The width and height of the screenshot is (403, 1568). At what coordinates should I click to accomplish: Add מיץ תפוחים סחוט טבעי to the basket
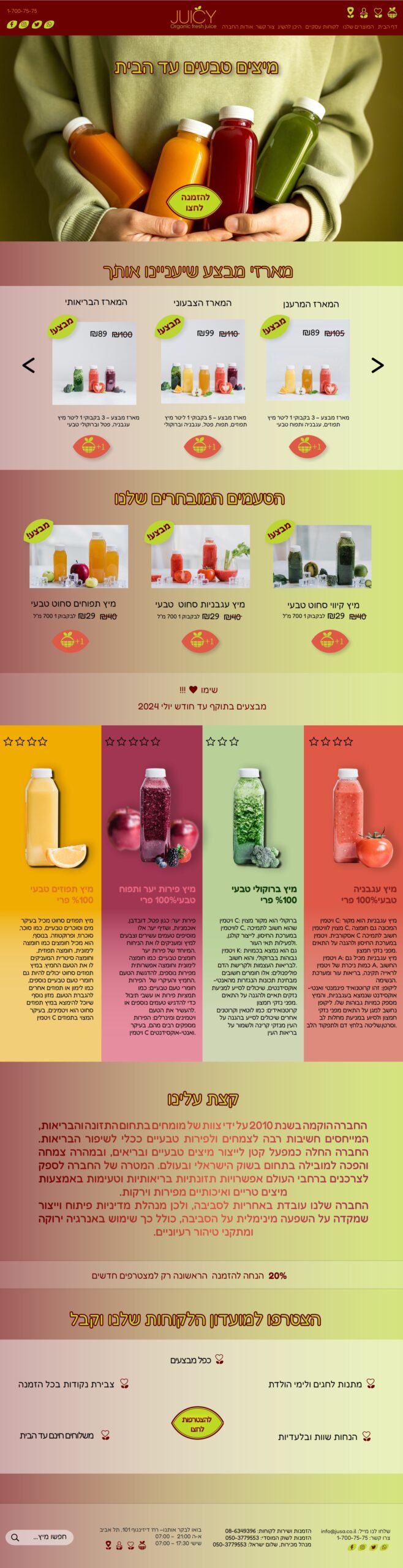(71, 641)
